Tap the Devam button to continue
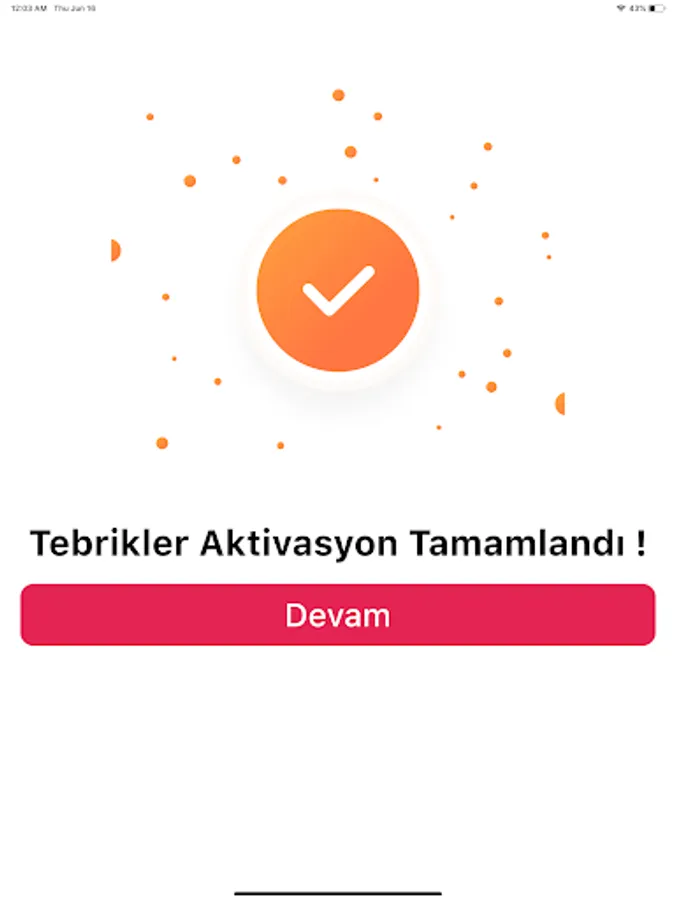675x900 pixels. tap(338, 615)
